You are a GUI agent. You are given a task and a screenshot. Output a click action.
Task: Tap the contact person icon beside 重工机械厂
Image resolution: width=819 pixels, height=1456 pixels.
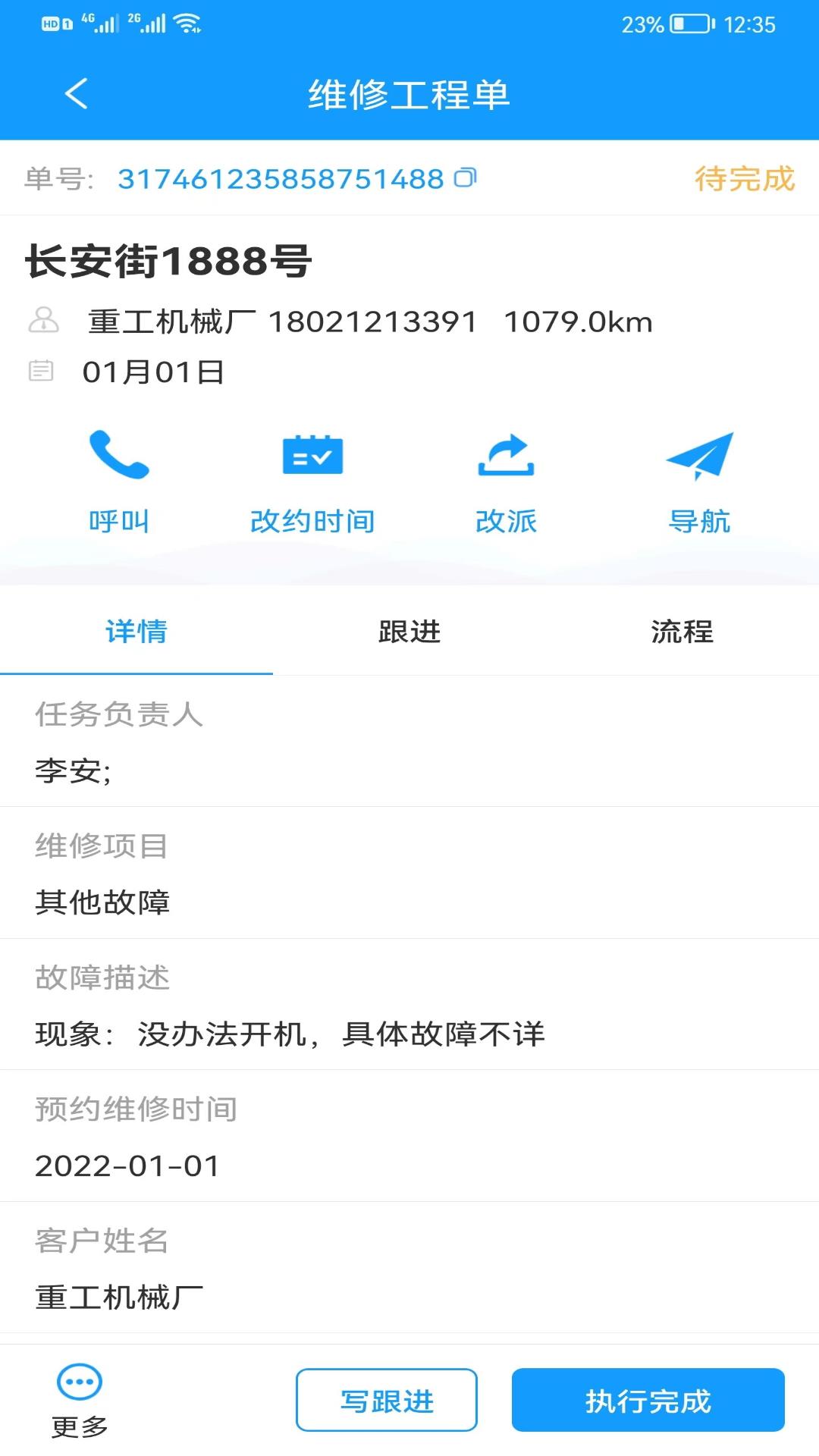click(x=43, y=322)
